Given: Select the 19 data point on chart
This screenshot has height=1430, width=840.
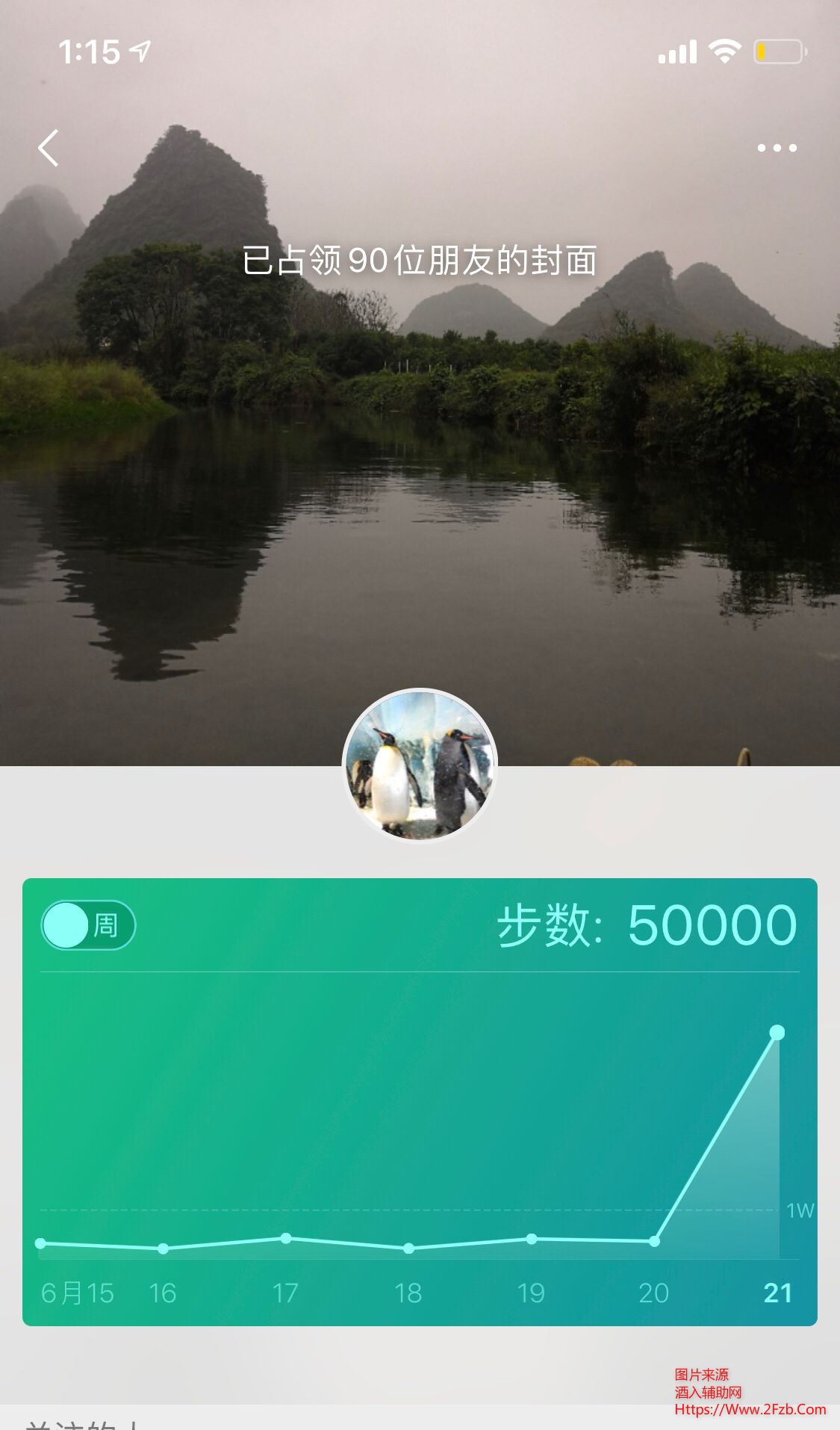Looking at the screenshot, I should coord(531,1239).
